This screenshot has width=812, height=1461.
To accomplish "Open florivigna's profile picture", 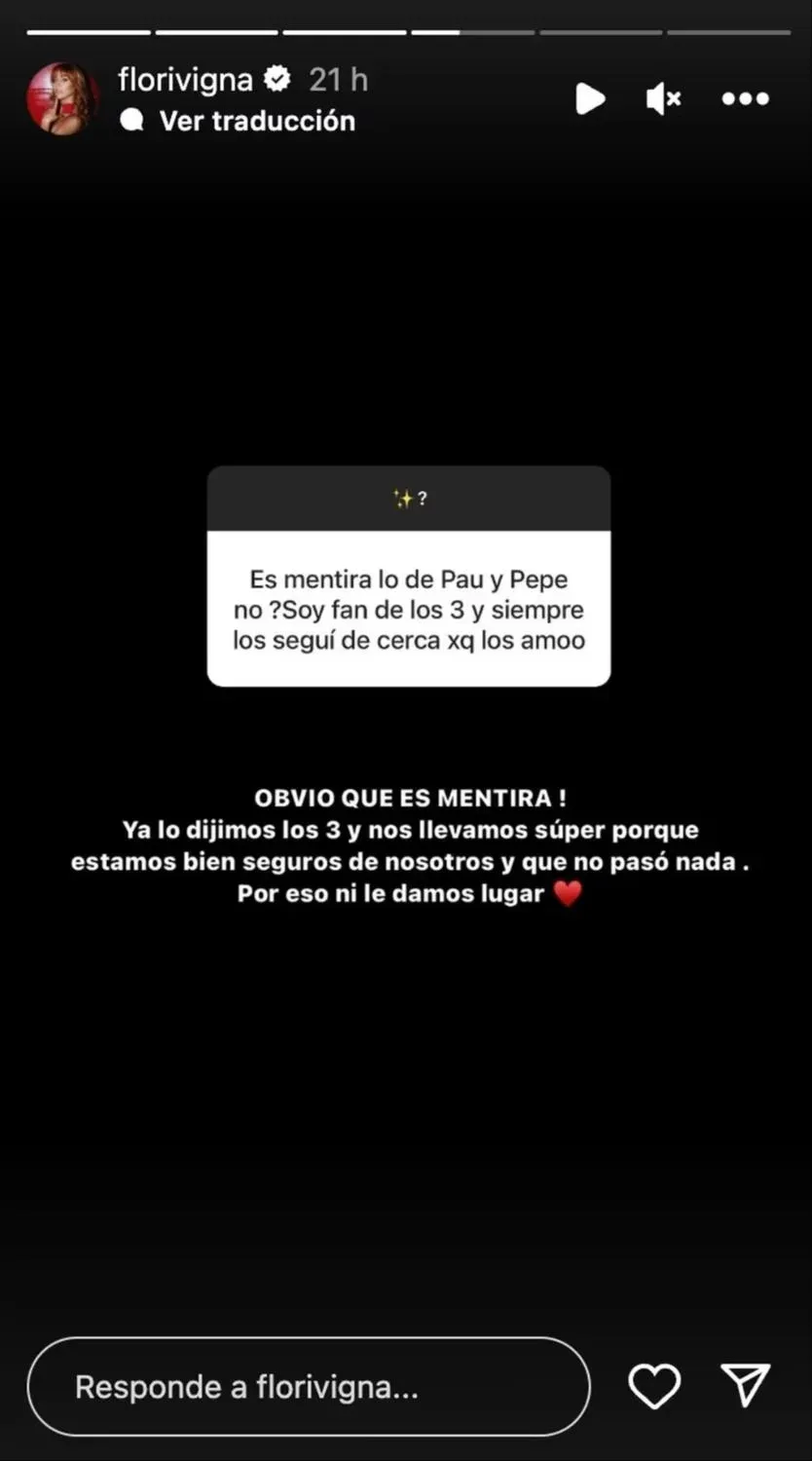I will point(63,98).
